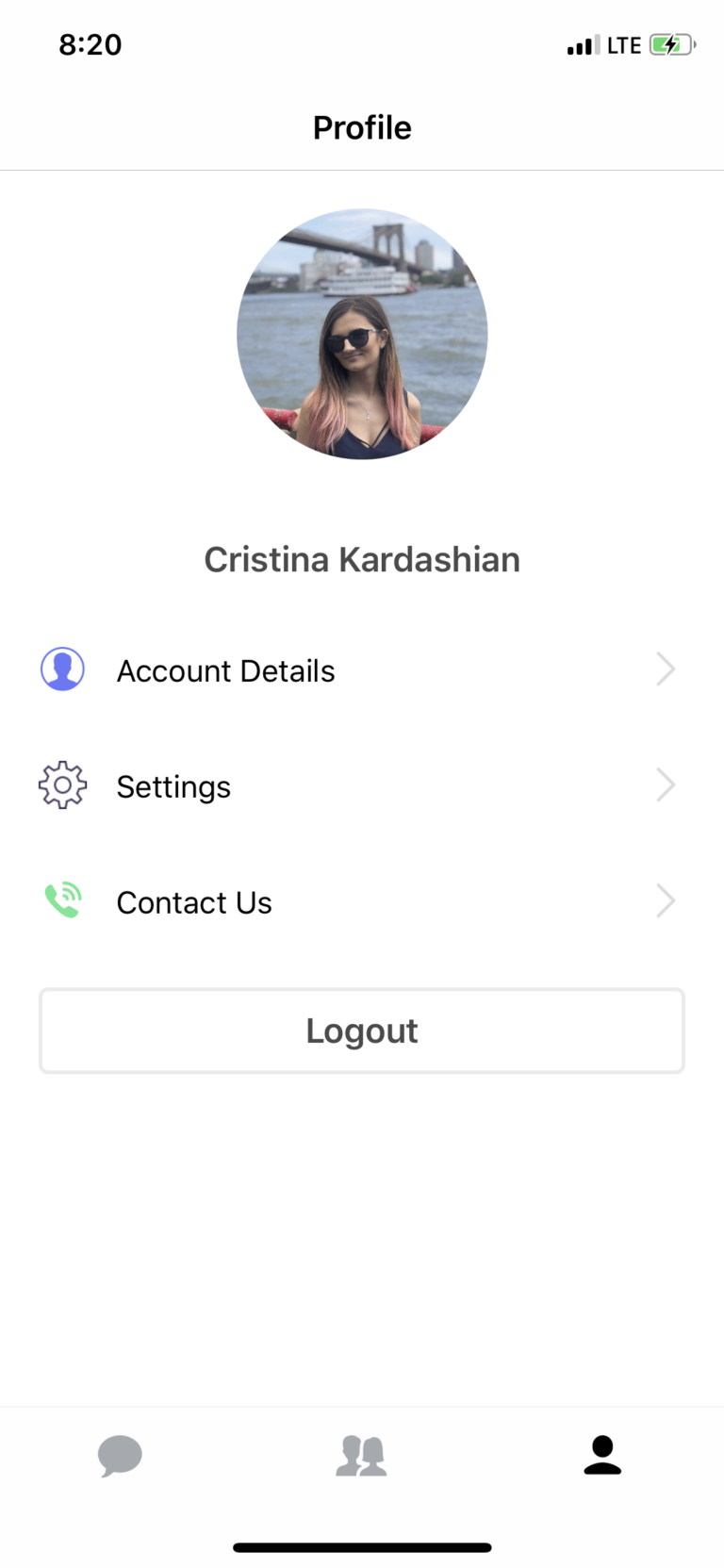Open the chat bubble tab icon
The width and height of the screenshot is (724, 1568).
(x=121, y=1456)
